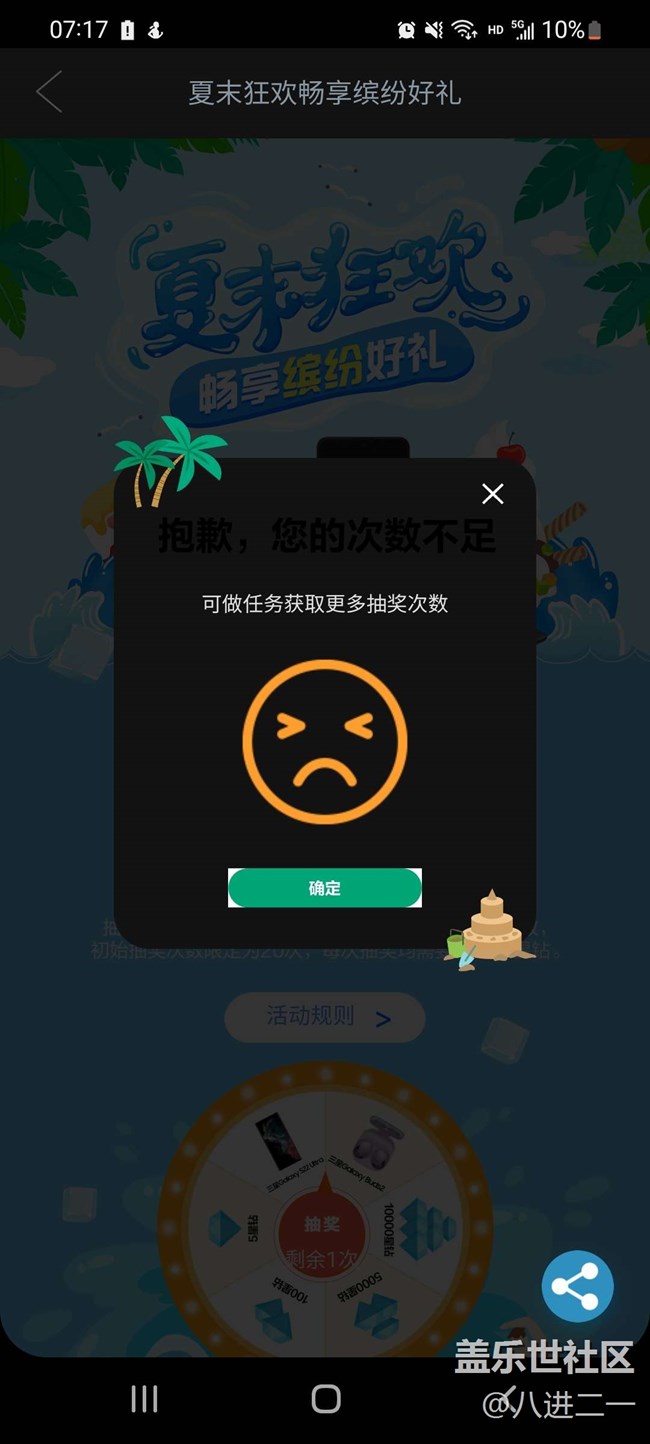Close the dialog with the X icon
The height and width of the screenshot is (1444, 650).
coord(492,494)
